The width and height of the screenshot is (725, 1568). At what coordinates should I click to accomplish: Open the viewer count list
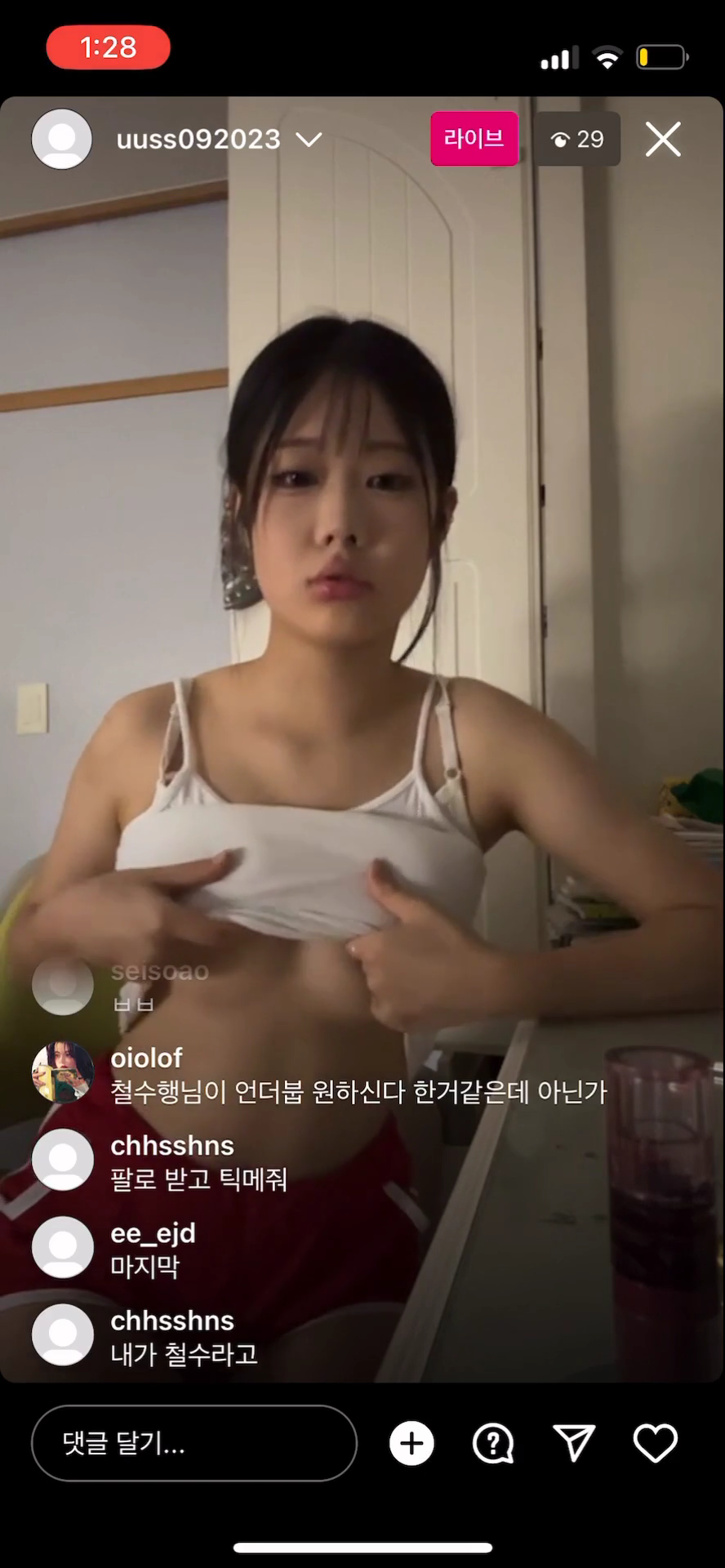(577, 140)
